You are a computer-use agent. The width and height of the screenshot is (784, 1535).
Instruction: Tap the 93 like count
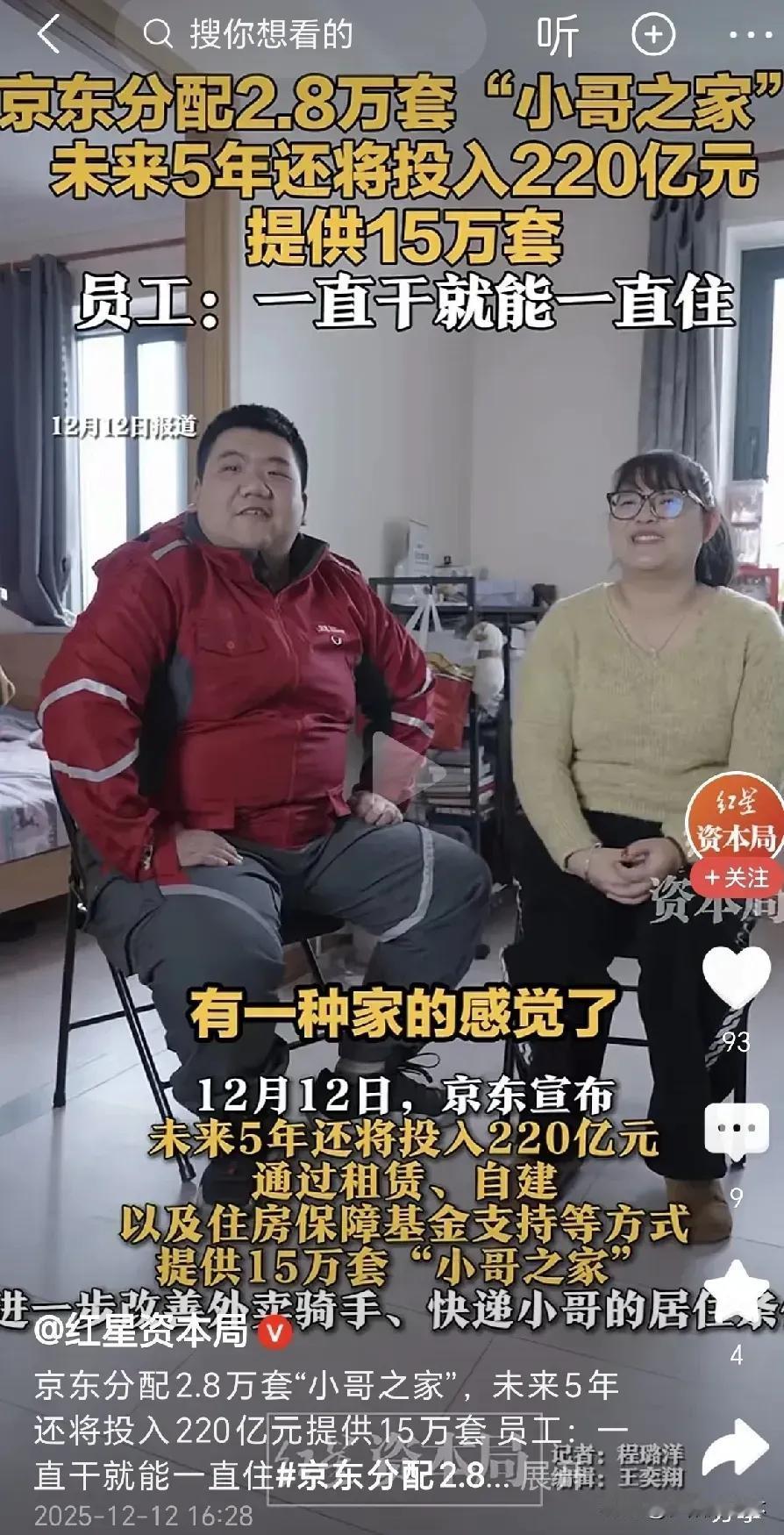tap(738, 1041)
